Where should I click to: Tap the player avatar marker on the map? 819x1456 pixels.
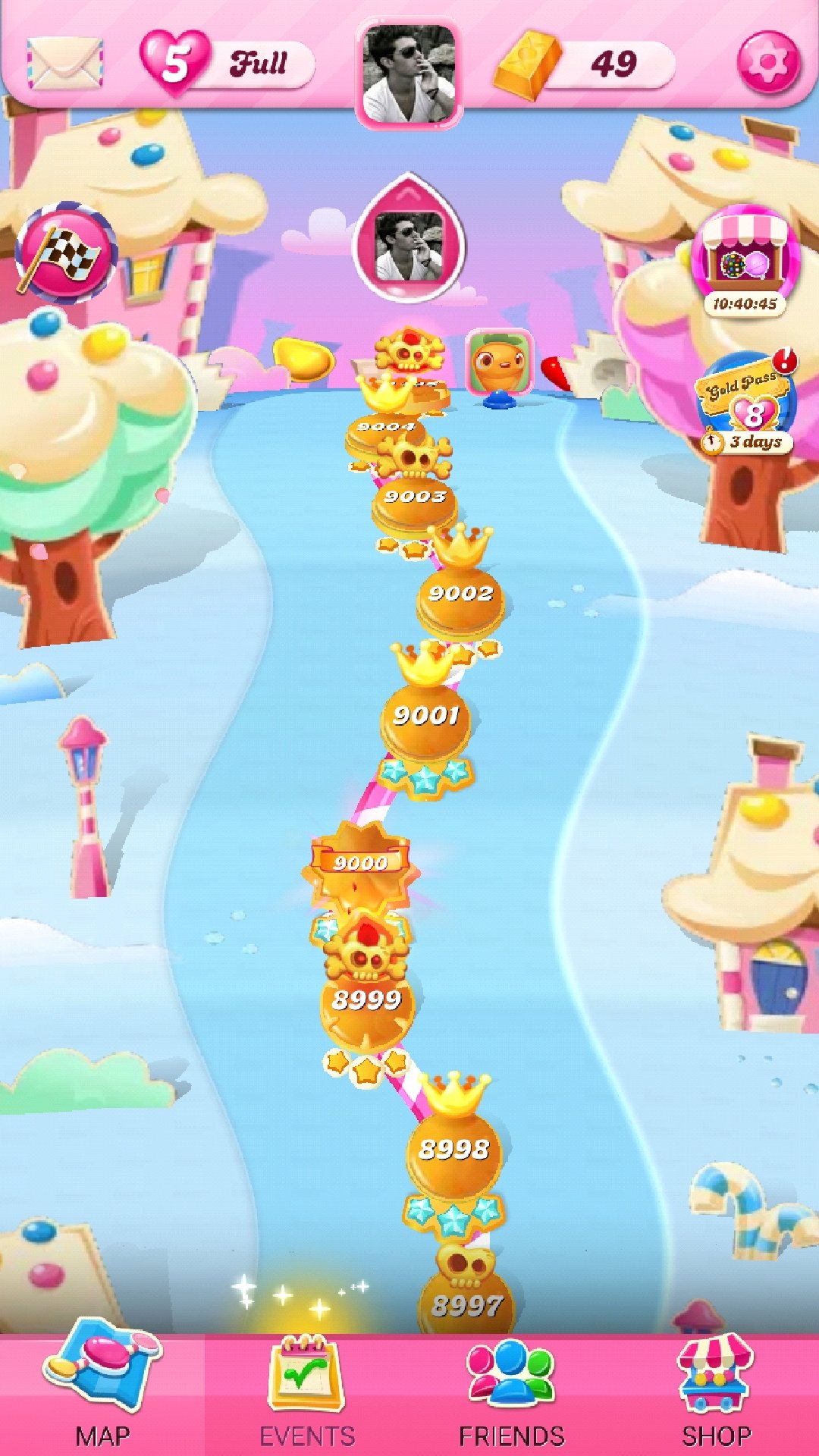pyautogui.click(x=409, y=240)
